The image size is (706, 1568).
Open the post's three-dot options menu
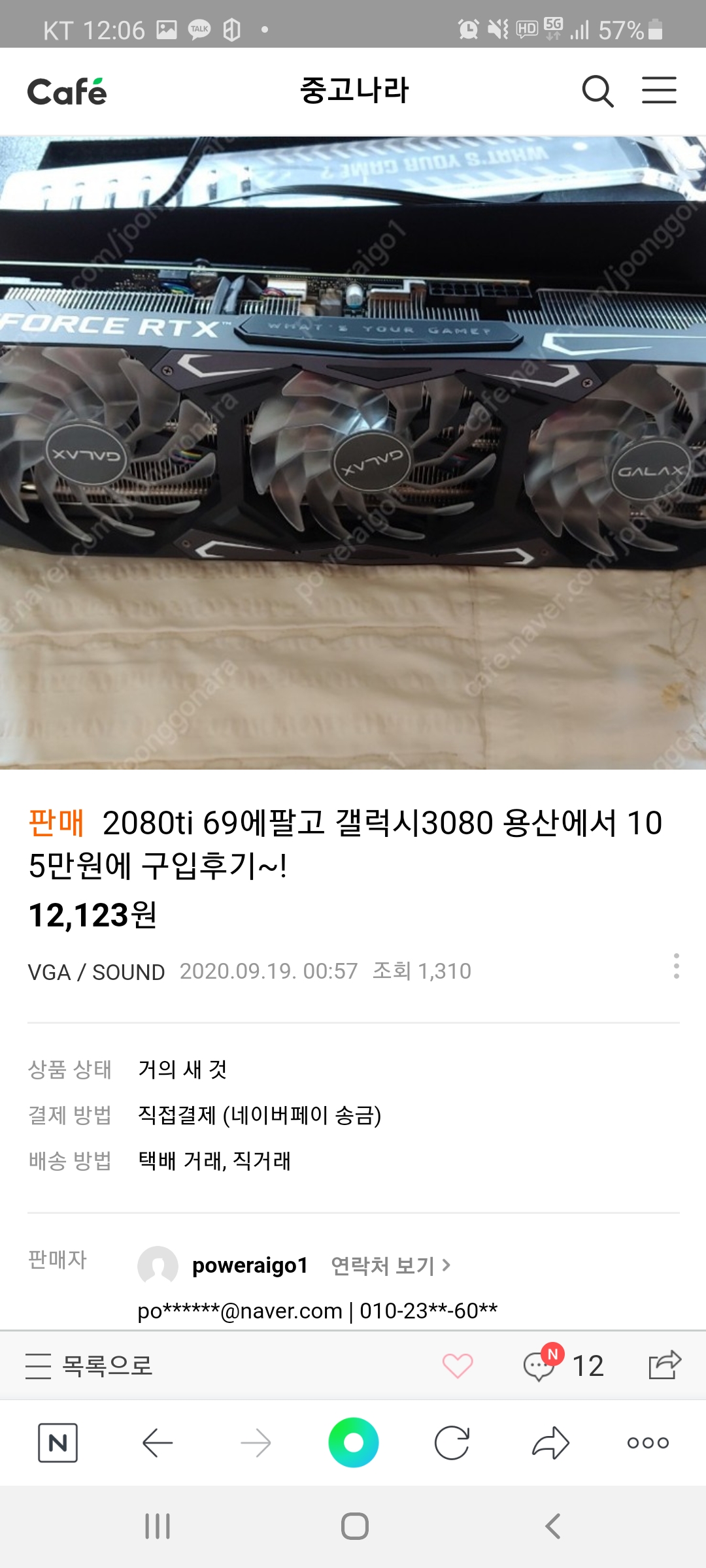(x=677, y=966)
